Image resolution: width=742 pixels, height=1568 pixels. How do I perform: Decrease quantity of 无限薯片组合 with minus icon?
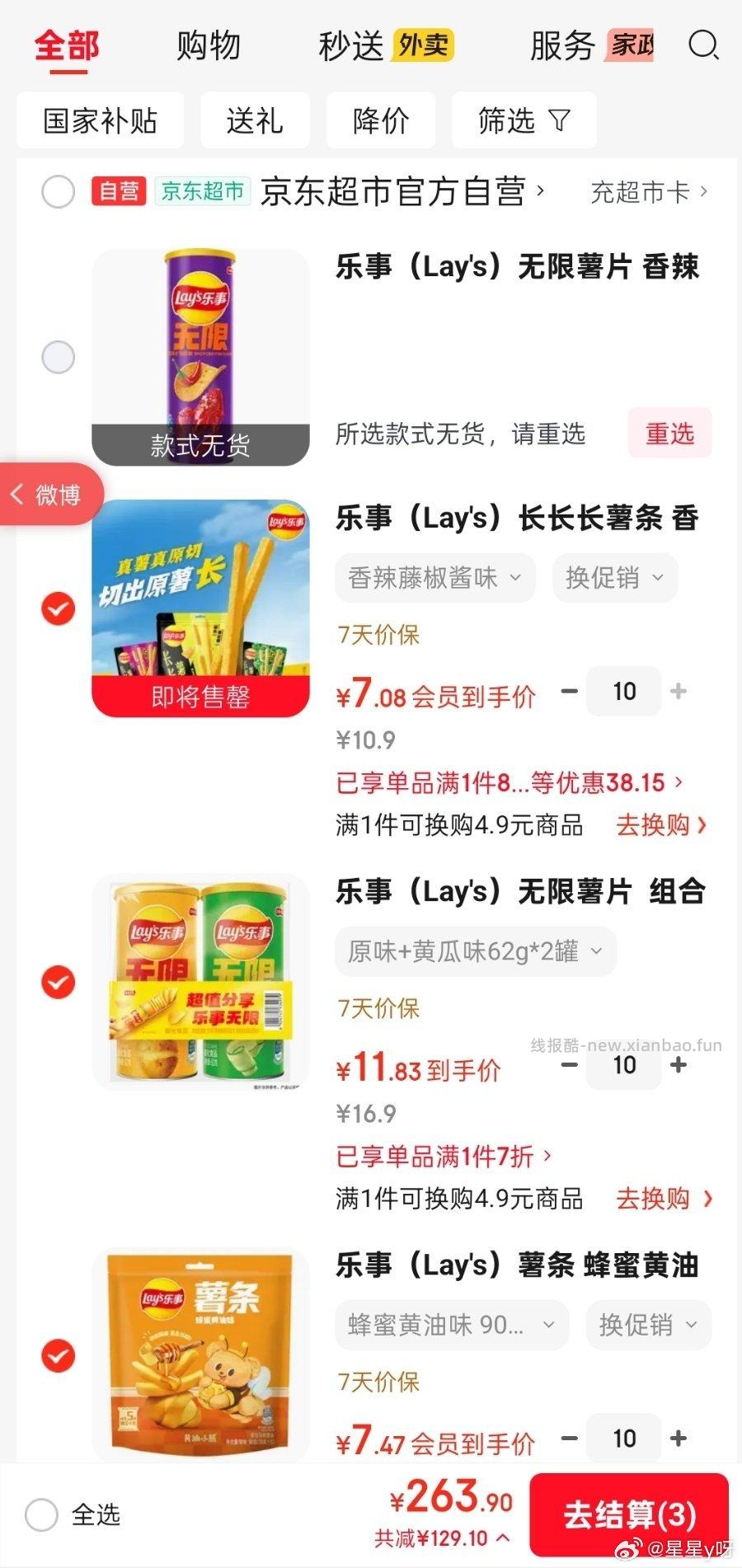click(x=567, y=1065)
